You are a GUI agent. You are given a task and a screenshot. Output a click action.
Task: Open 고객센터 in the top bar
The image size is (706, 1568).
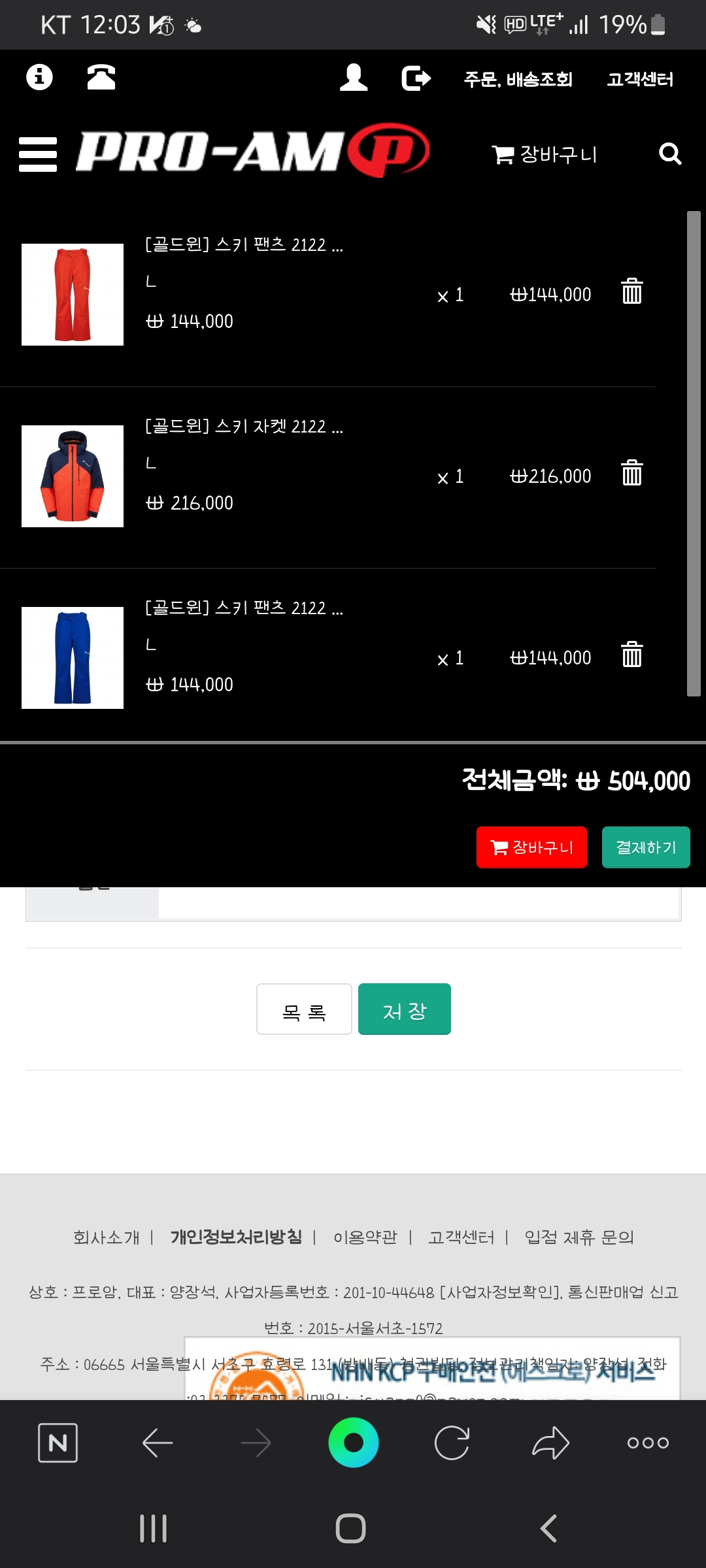coord(640,80)
